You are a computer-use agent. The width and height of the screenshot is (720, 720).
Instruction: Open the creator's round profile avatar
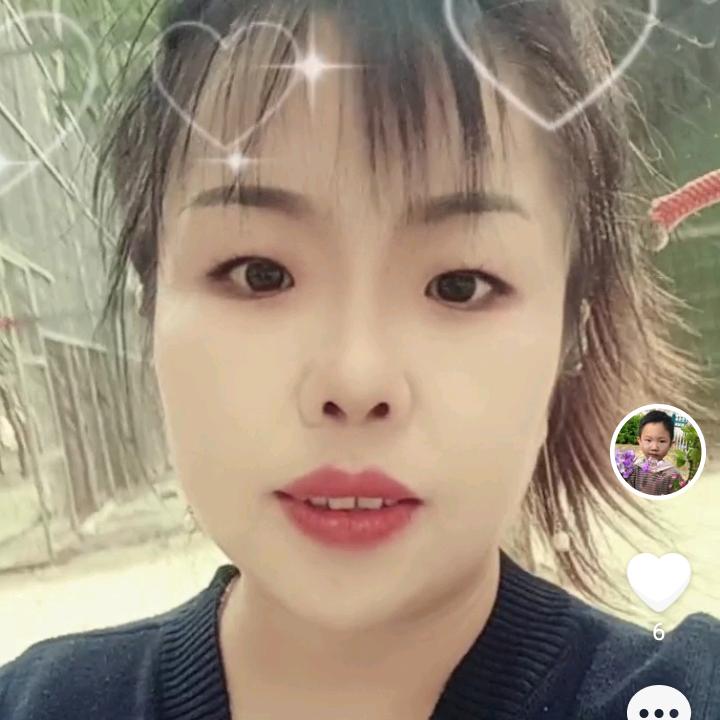[658, 452]
